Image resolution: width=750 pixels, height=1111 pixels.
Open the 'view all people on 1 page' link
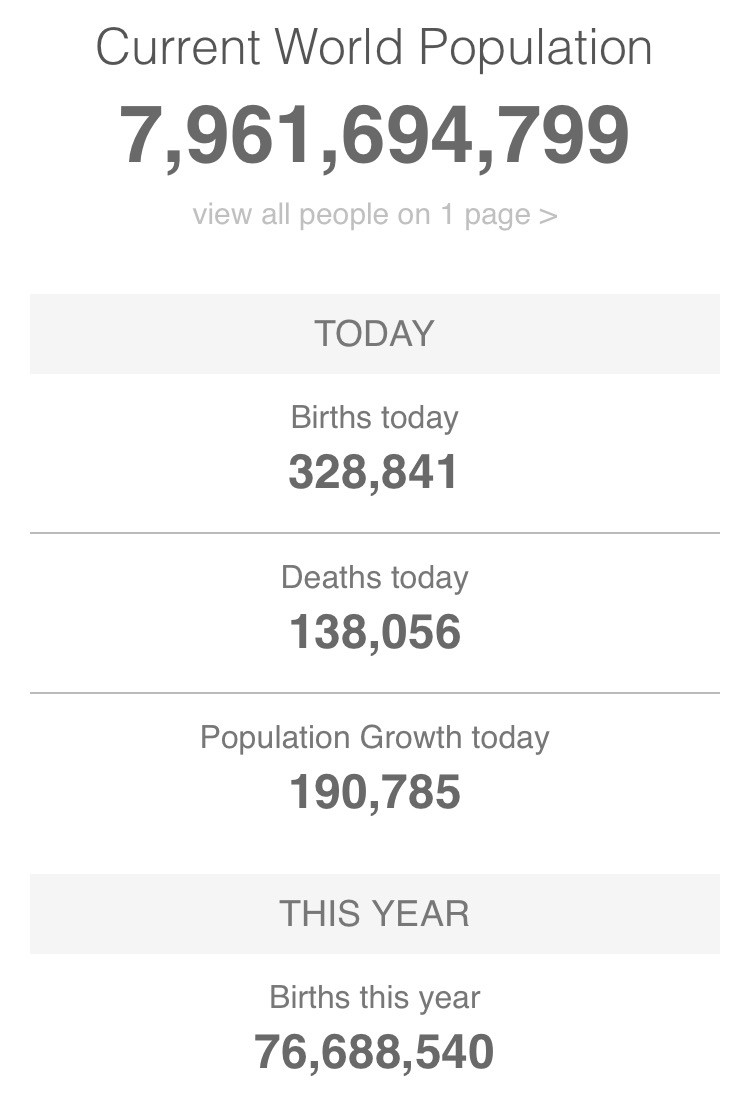pyautogui.click(x=374, y=214)
